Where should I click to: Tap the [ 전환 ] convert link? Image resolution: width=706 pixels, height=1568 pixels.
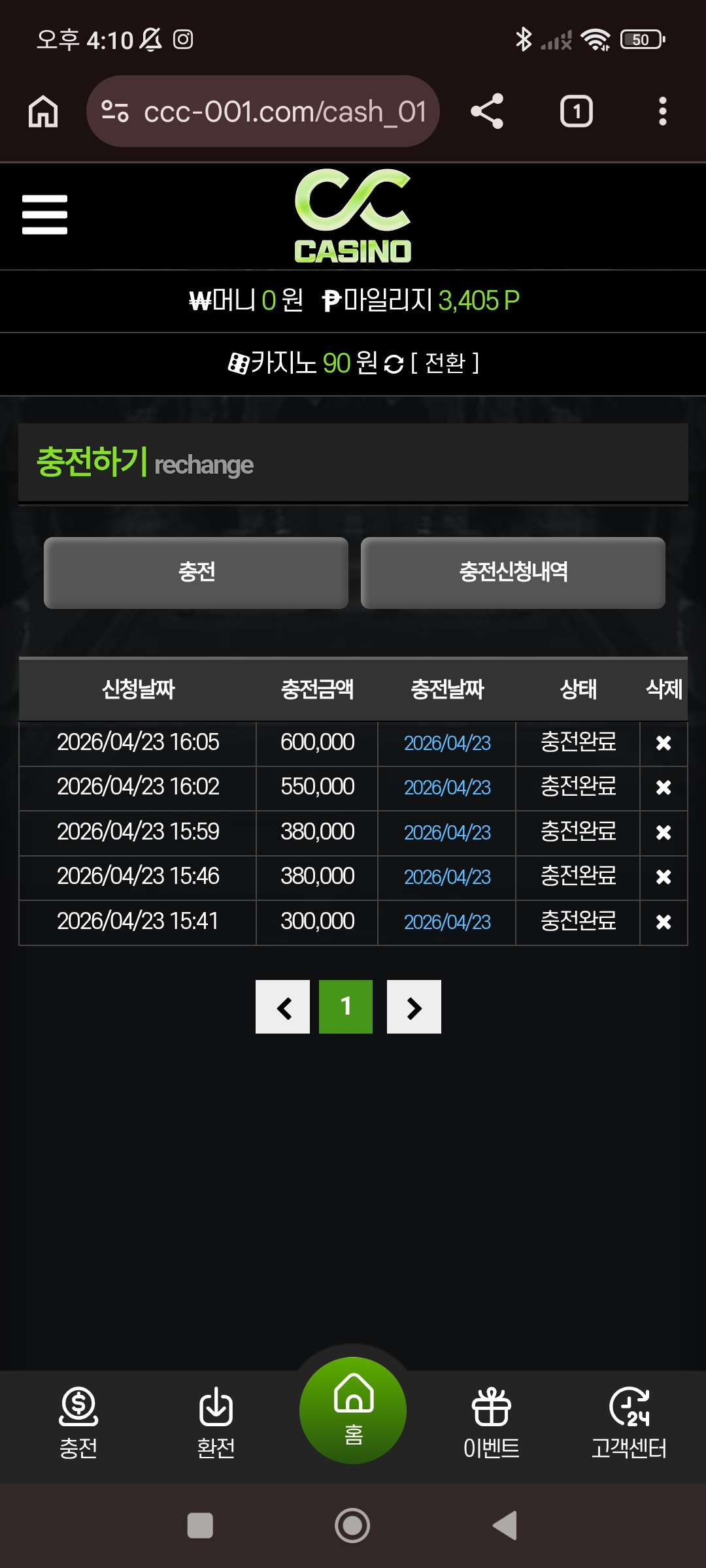445,363
